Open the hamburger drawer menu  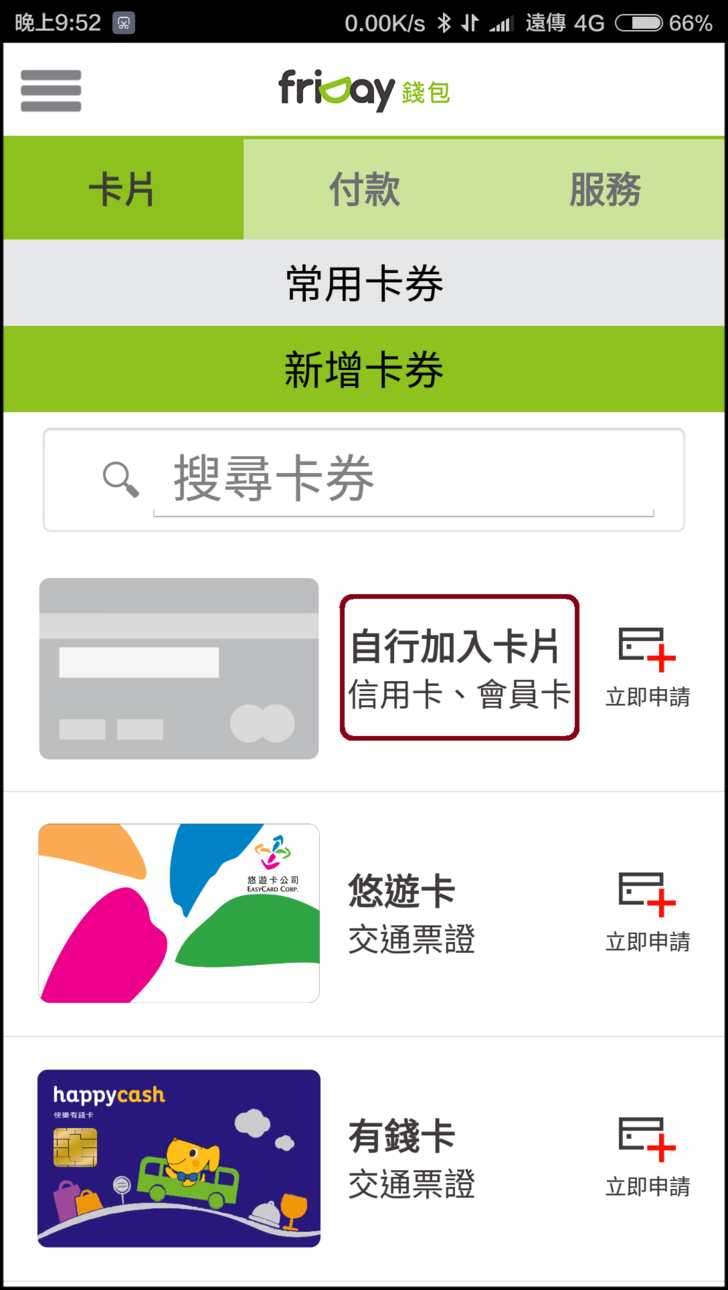coord(50,91)
